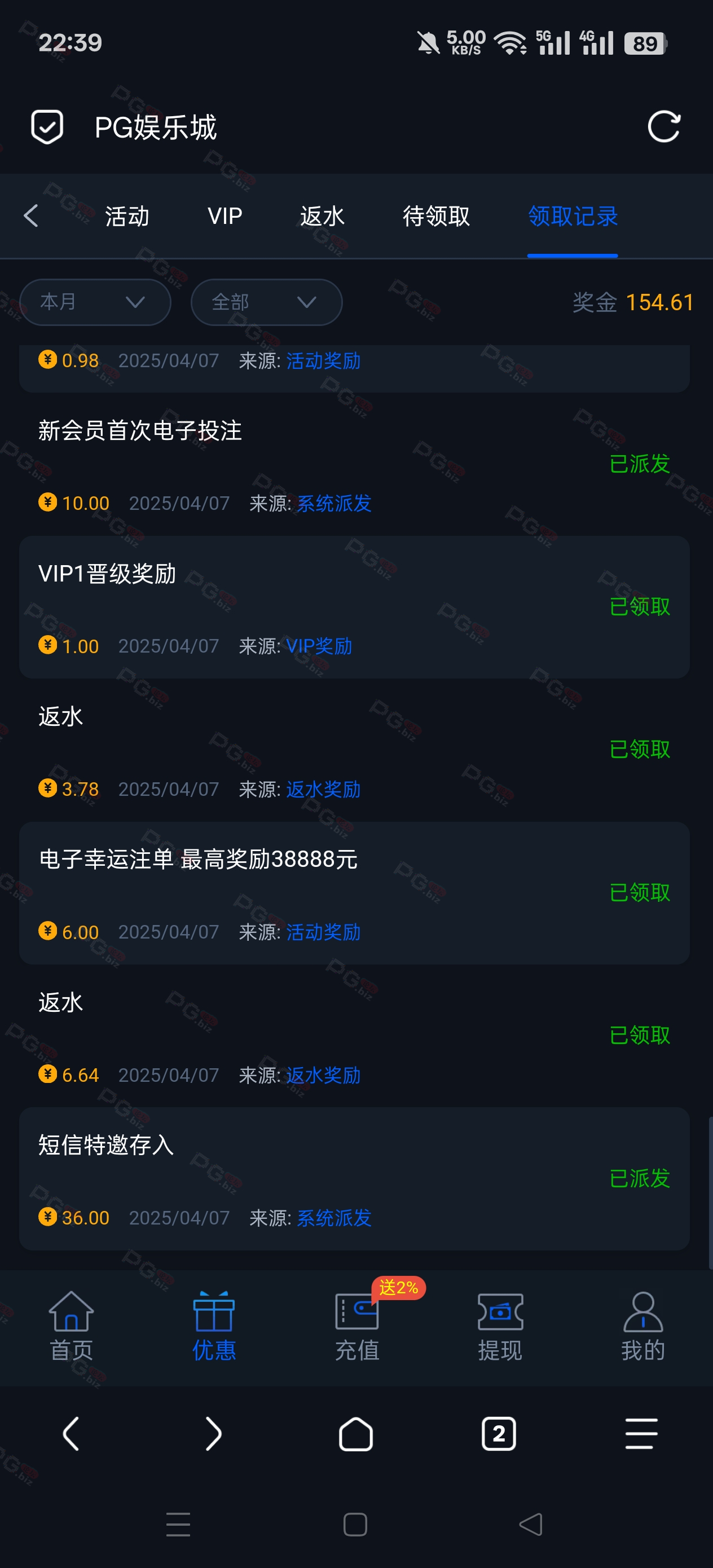Open the browser hamburger menu

click(x=641, y=1433)
